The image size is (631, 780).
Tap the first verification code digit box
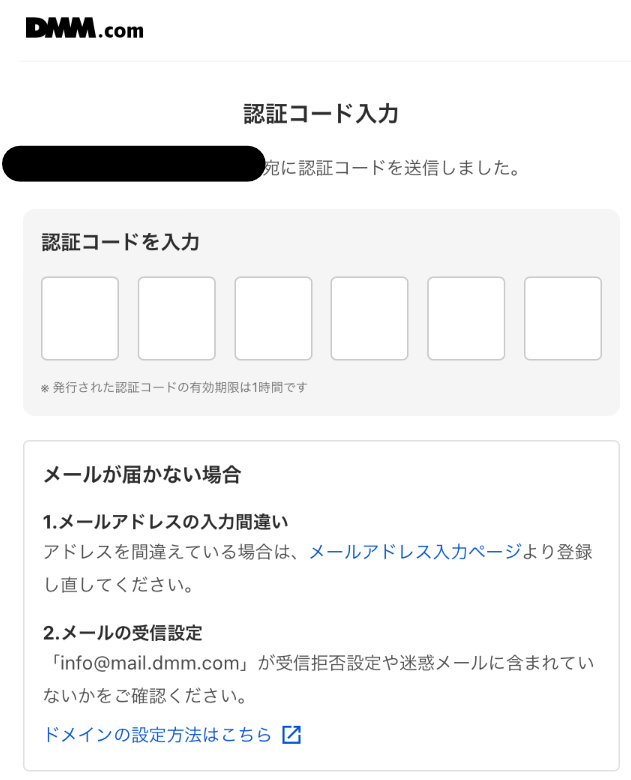(80, 319)
